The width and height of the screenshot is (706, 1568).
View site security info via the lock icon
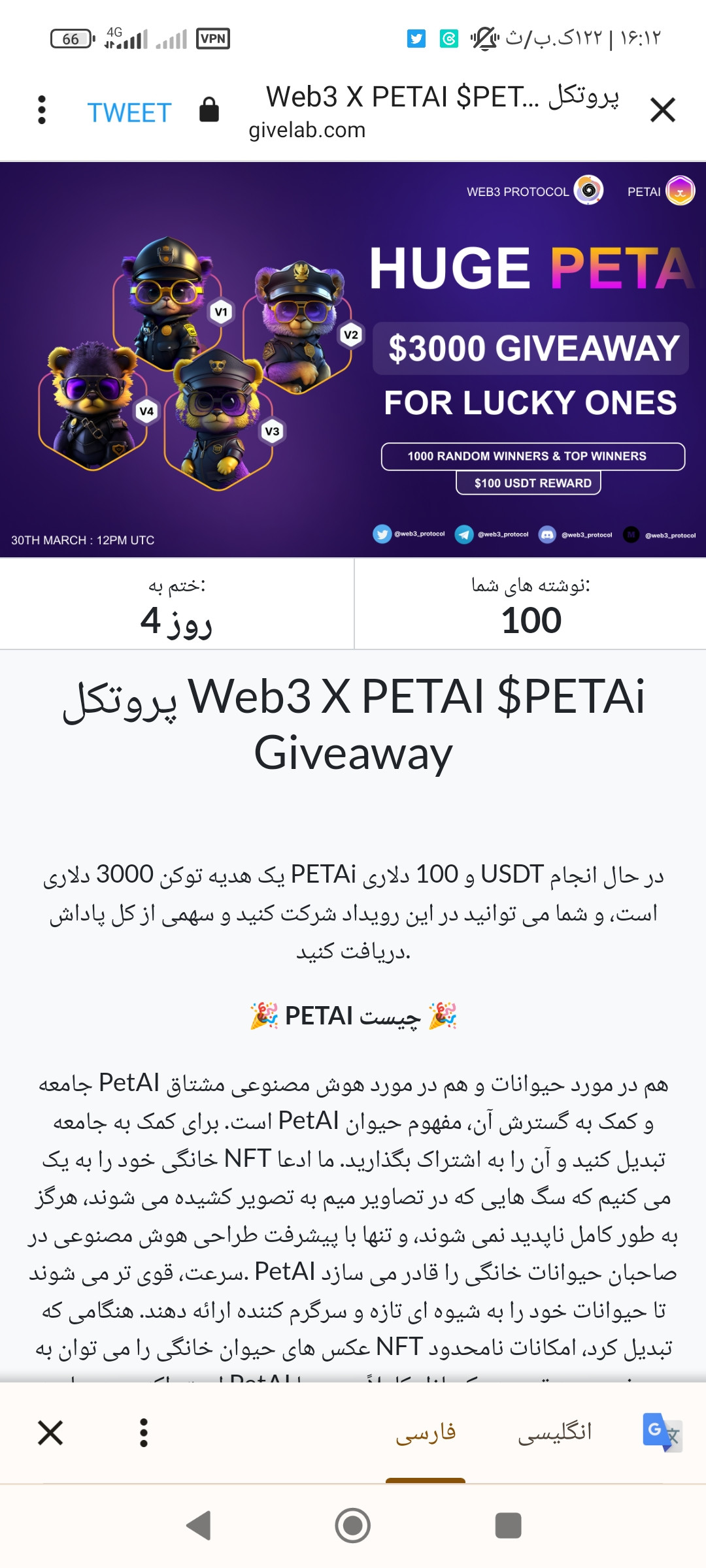pos(209,109)
